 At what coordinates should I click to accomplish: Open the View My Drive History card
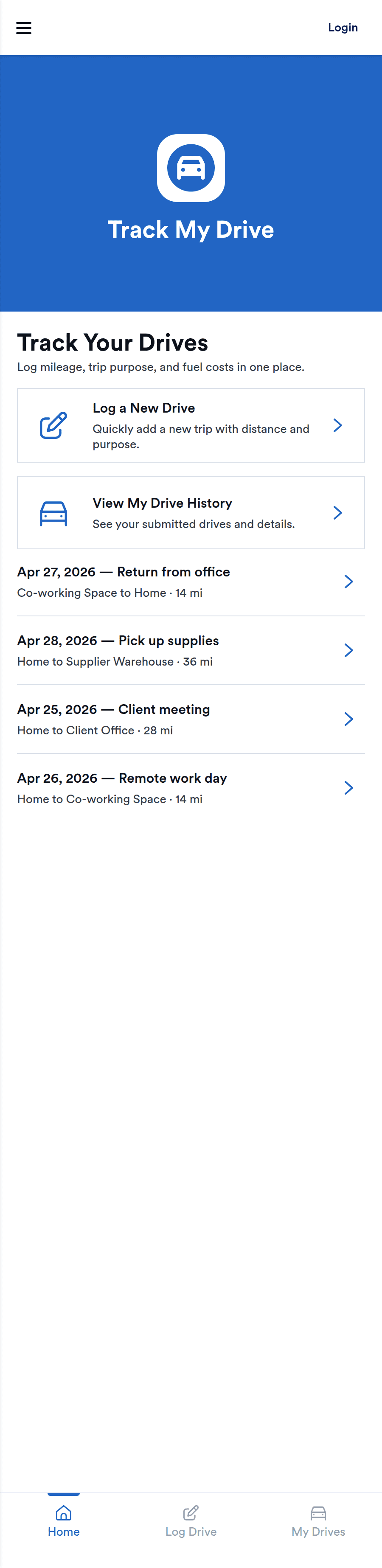point(191,512)
